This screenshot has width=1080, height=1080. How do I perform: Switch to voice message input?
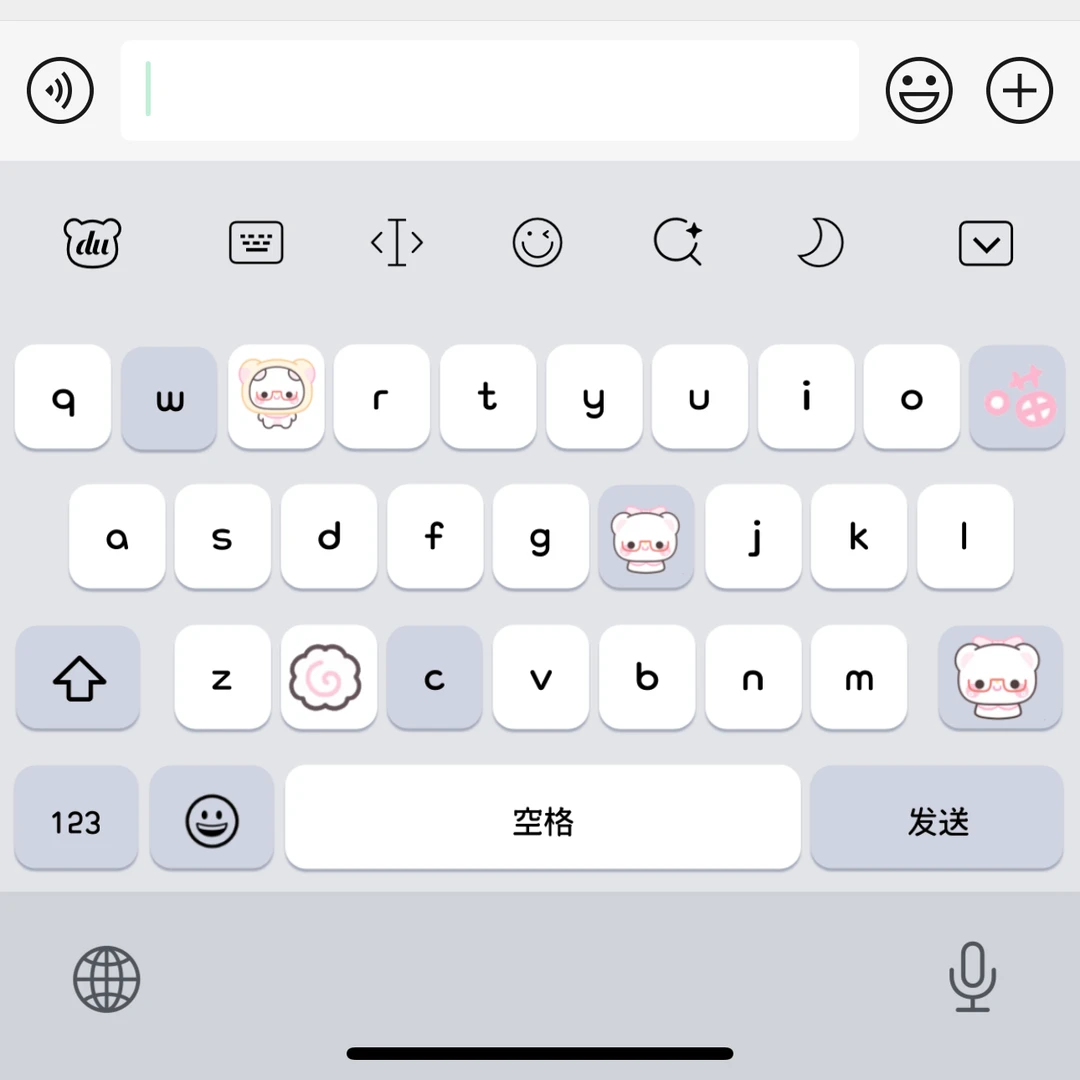60,91
